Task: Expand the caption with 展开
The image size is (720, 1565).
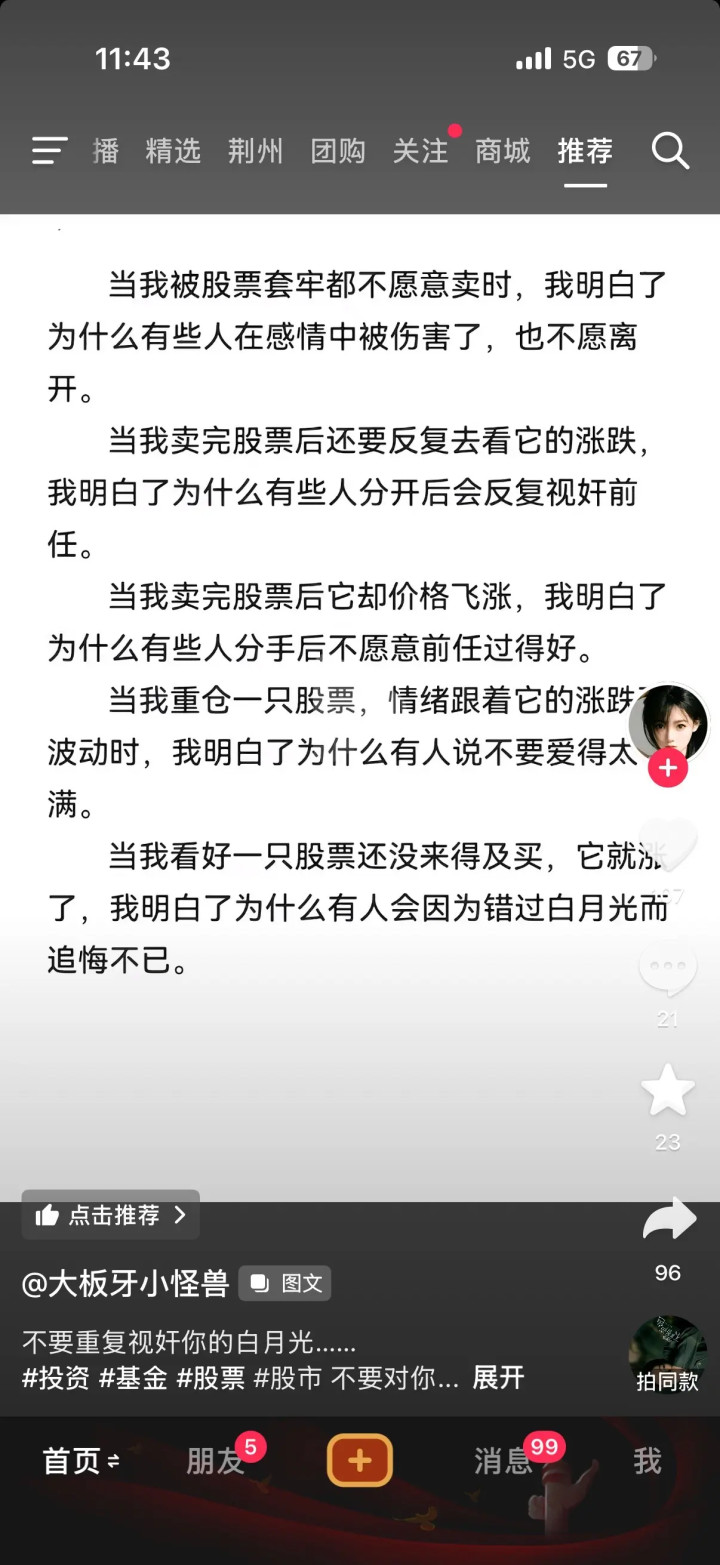Action: pos(498,1377)
